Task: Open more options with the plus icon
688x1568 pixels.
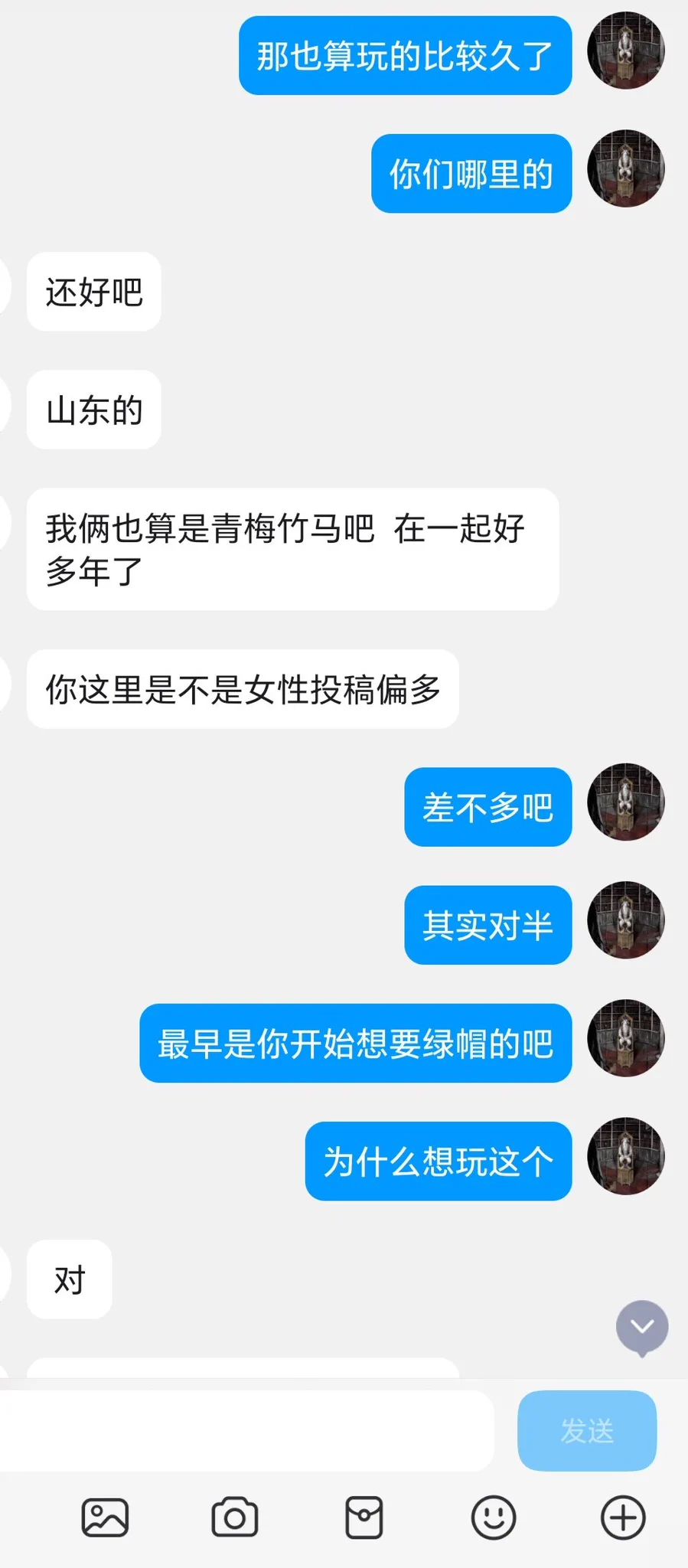Action: 623,1517
